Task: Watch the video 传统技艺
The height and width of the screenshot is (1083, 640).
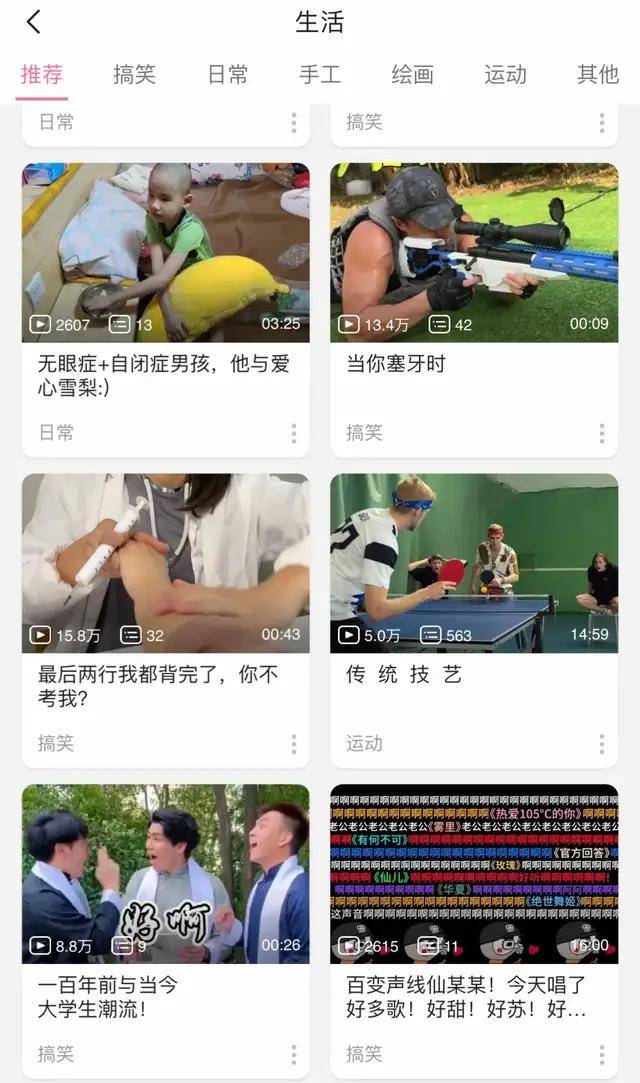Action: click(474, 563)
